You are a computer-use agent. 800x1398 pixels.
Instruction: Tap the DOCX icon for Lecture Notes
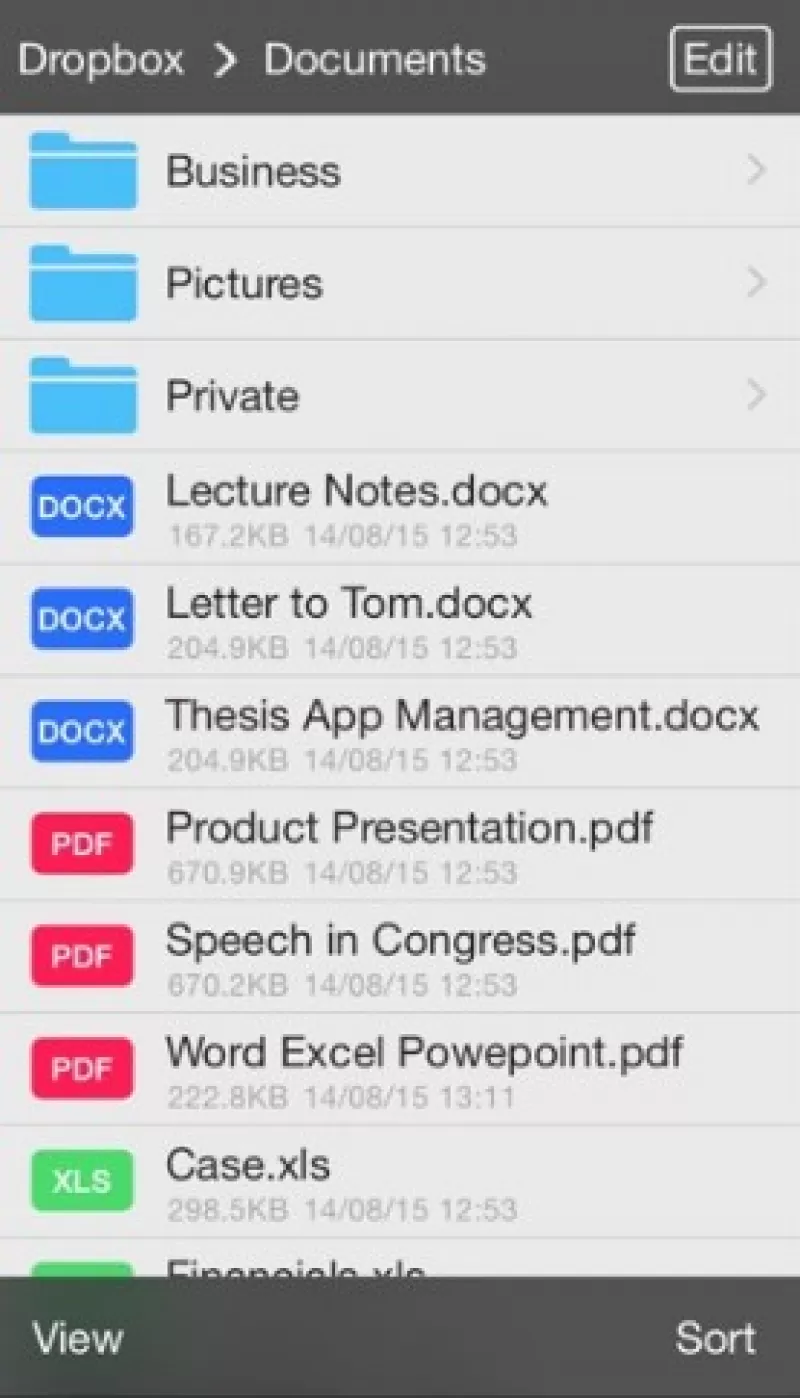(x=81, y=506)
